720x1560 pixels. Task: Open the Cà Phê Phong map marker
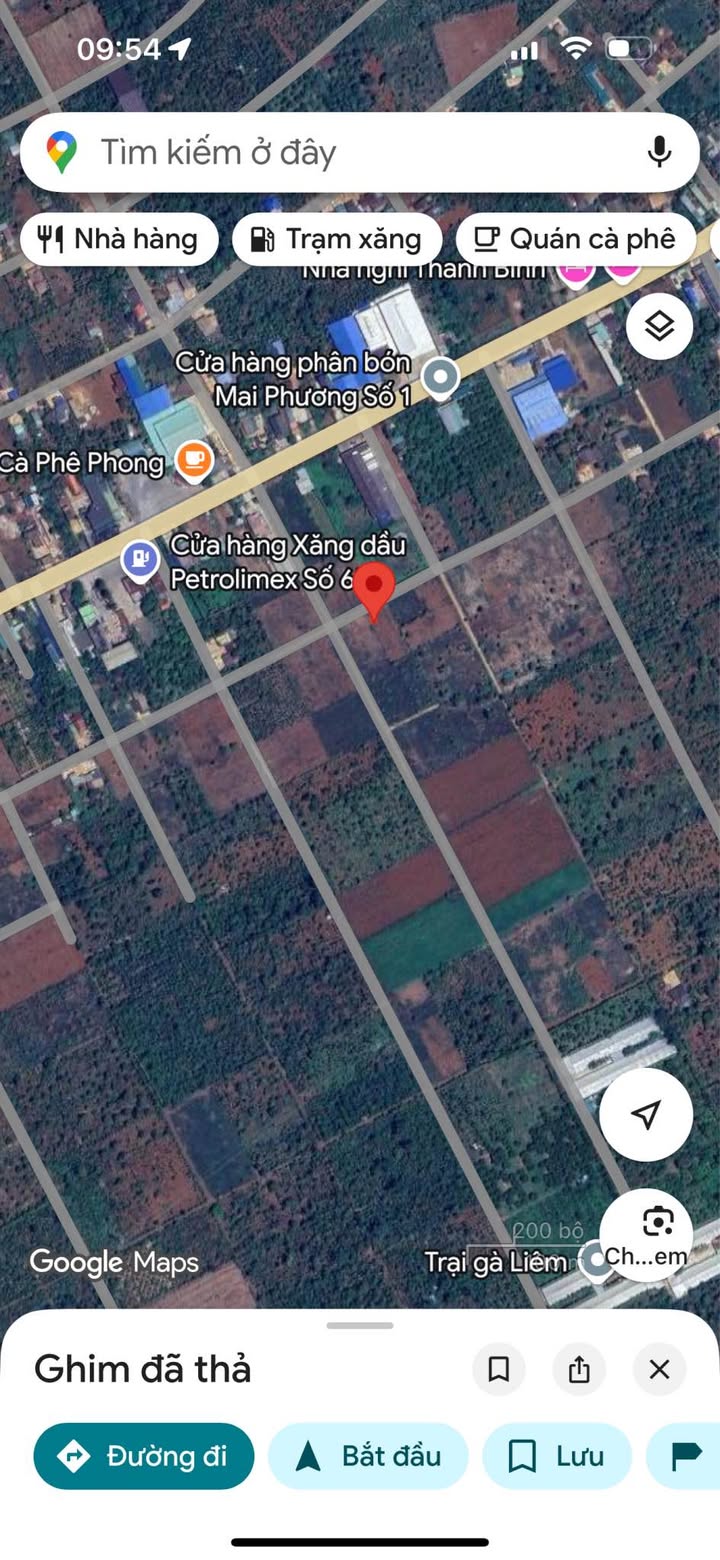pos(194,461)
